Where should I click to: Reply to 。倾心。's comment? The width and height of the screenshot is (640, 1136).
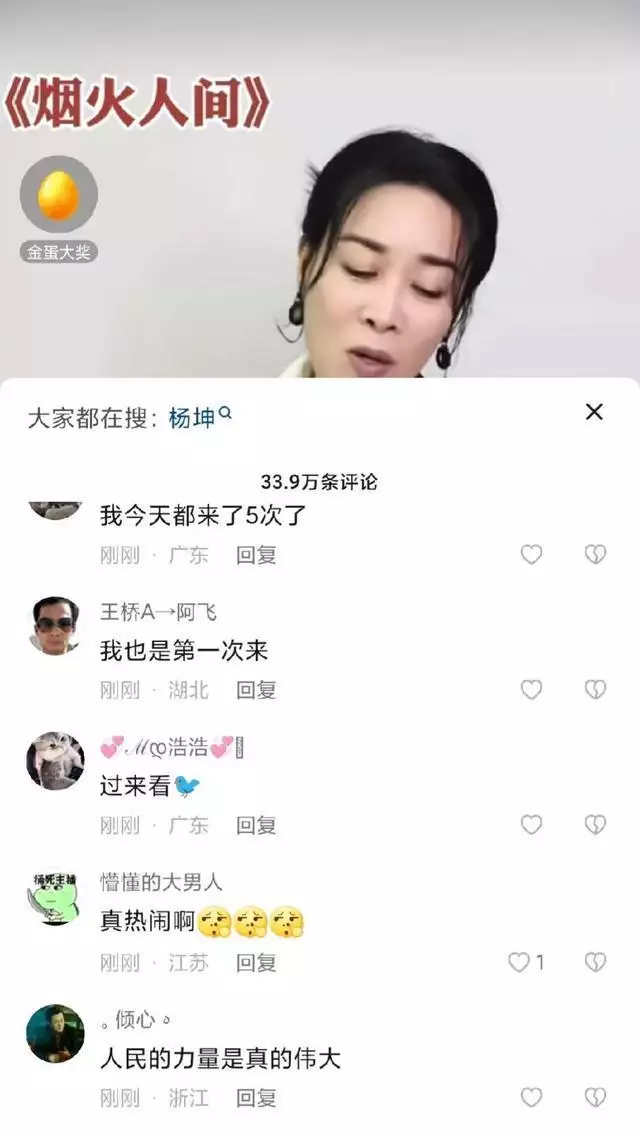tap(256, 1098)
